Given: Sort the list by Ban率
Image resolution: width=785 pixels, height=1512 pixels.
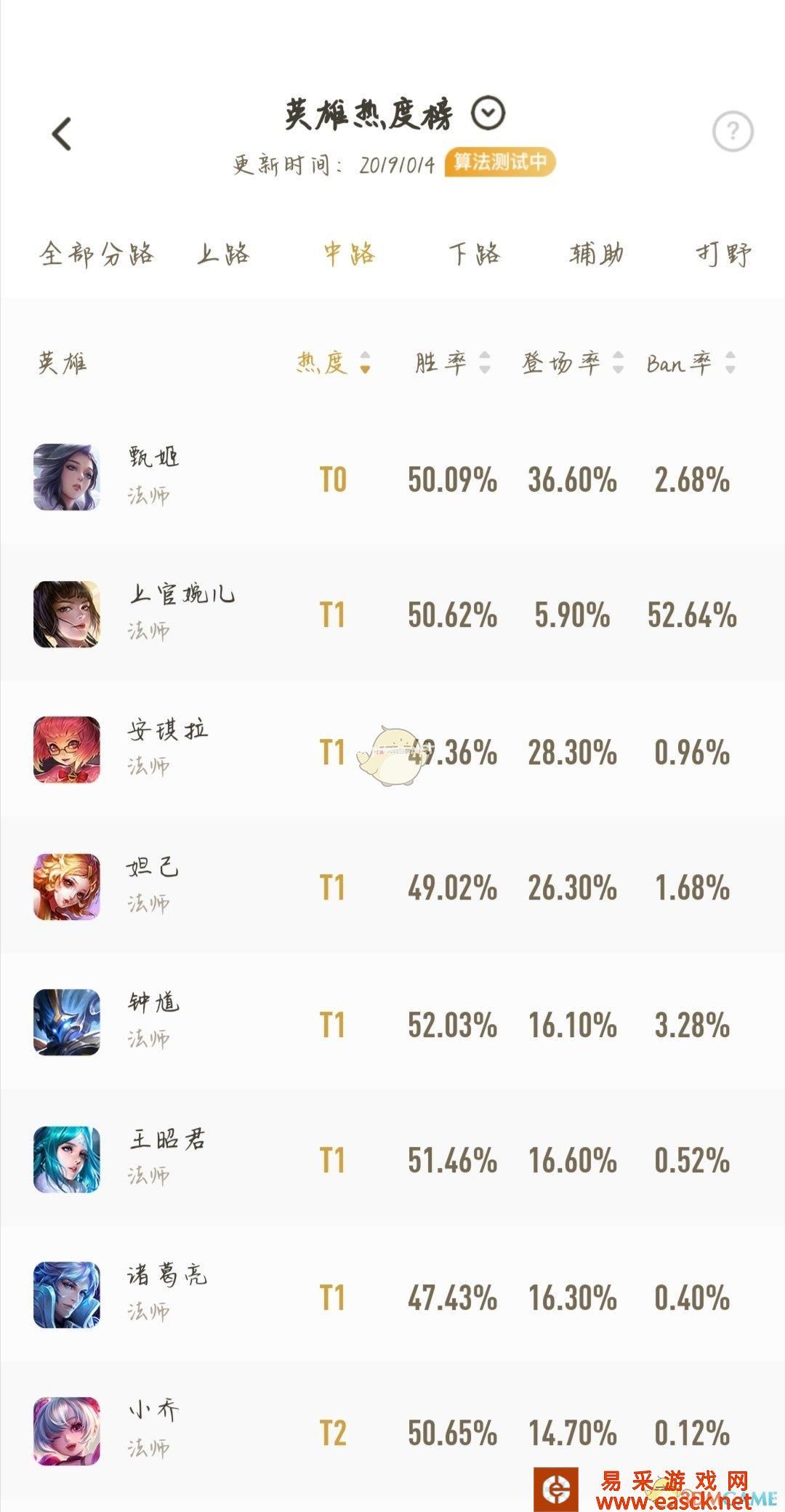Looking at the screenshot, I should 691,362.
